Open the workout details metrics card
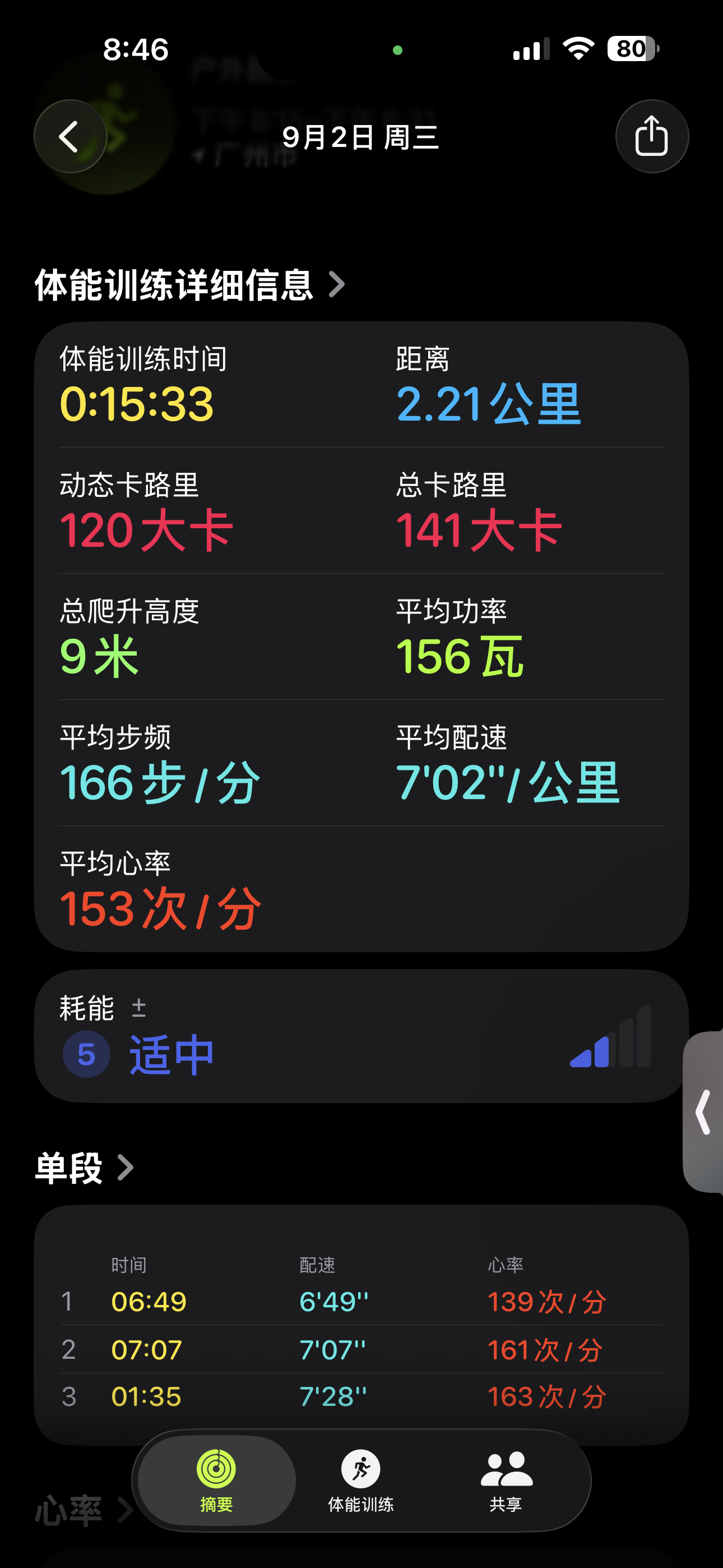The height and width of the screenshot is (1568, 723). click(361, 637)
